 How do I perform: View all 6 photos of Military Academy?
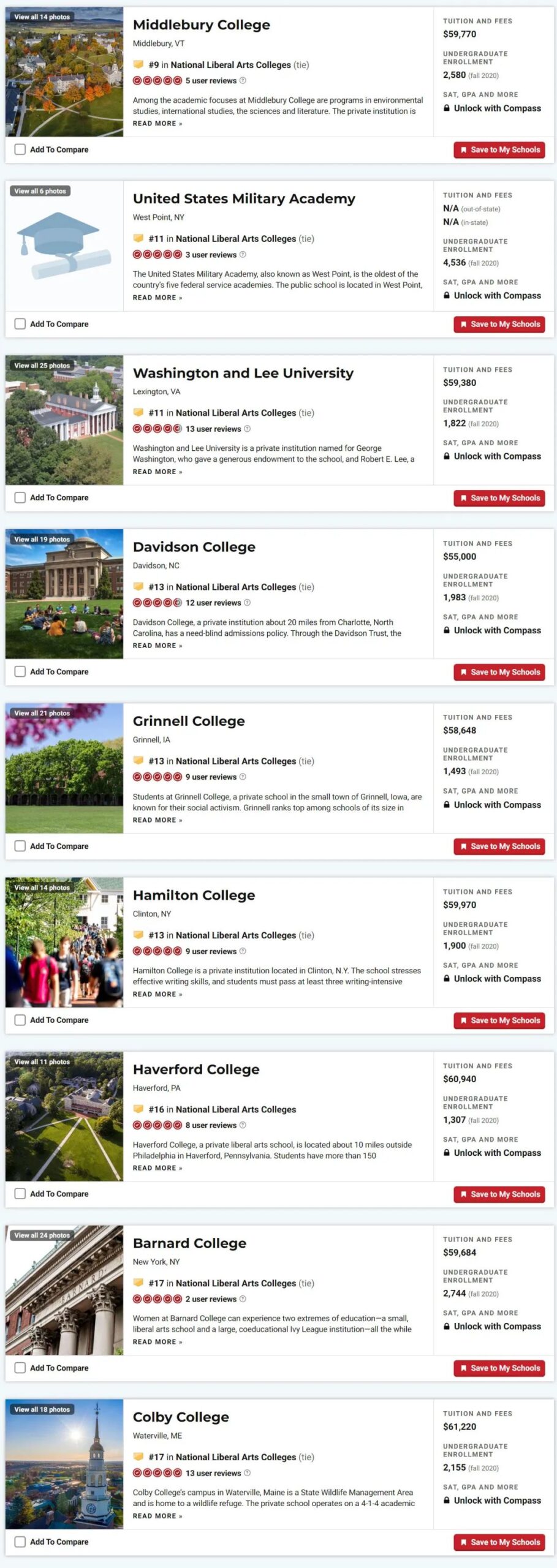(40, 191)
